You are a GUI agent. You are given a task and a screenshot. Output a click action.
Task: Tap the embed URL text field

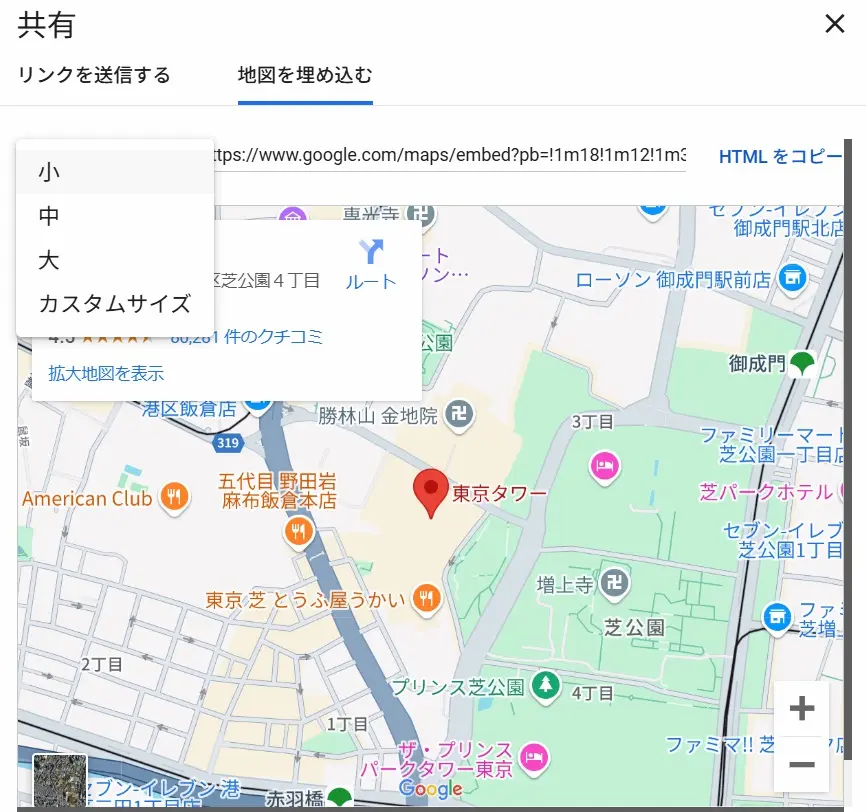pos(450,156)
